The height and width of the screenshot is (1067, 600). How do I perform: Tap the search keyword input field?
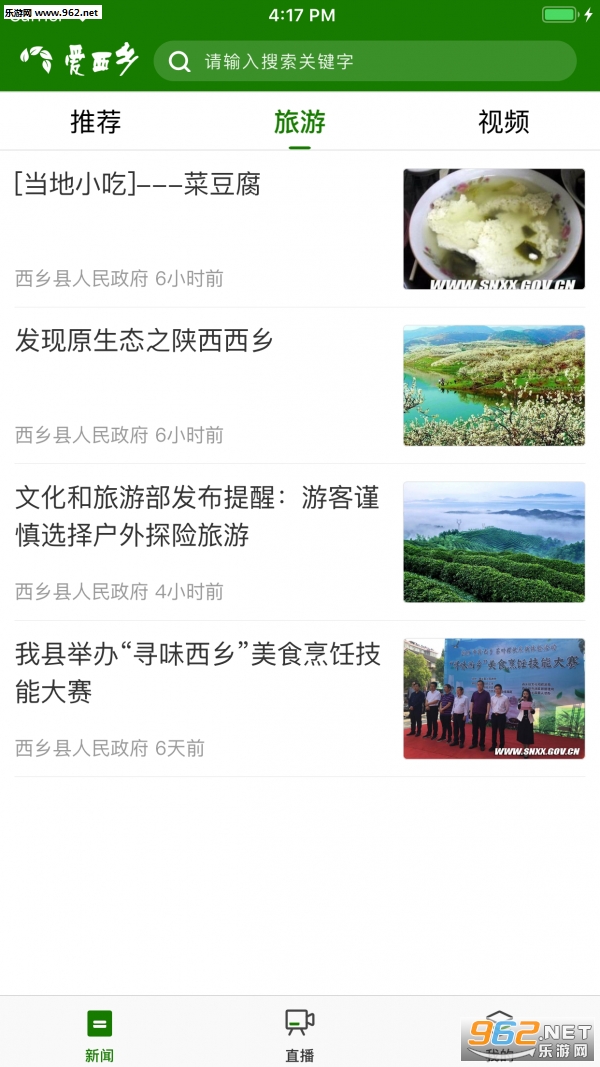tap(380, 62)
